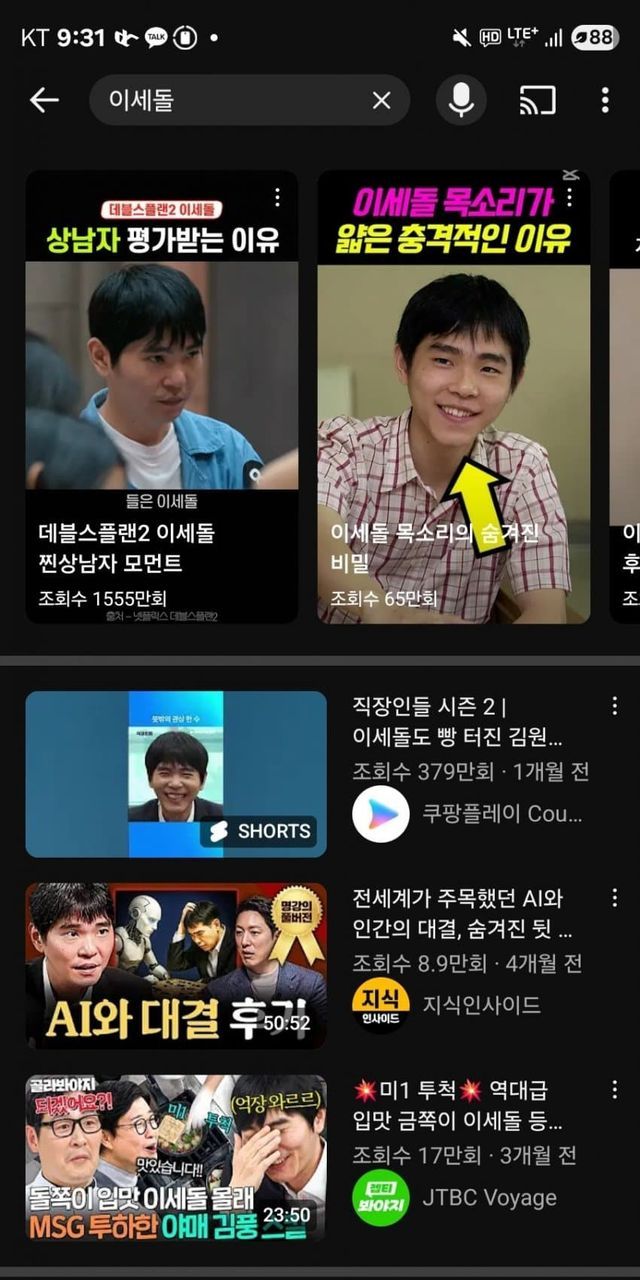Viewport: 640px width, 1280px height.
Task: Watch the AI와 대결 후기 video
Action: coord(176,965)
